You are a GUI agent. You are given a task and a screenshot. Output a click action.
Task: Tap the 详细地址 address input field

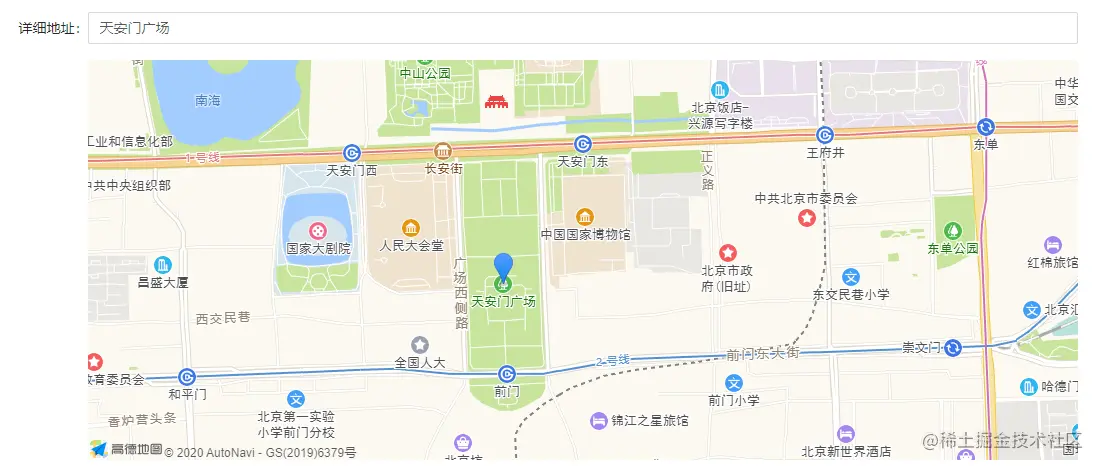click(x=582, y=28)
